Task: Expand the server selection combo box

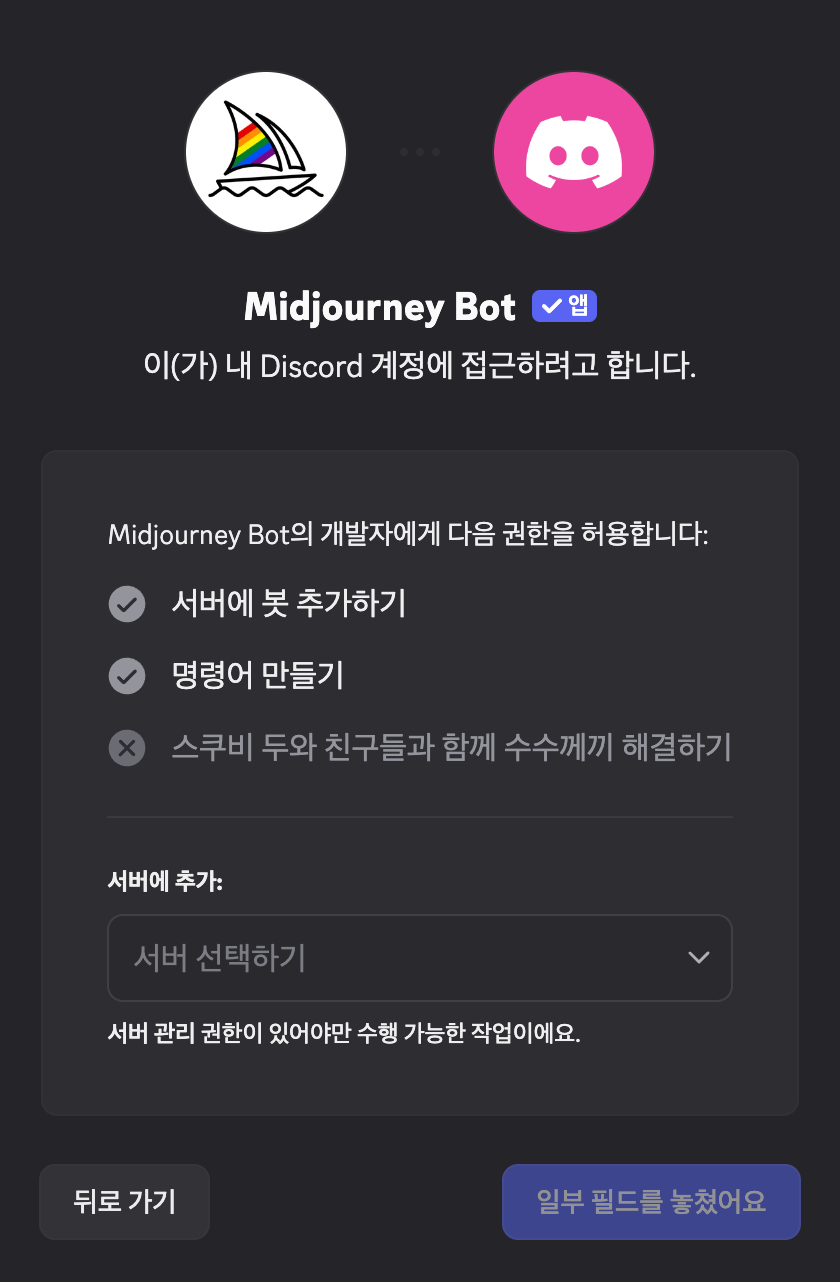Action: coord(420,957)
